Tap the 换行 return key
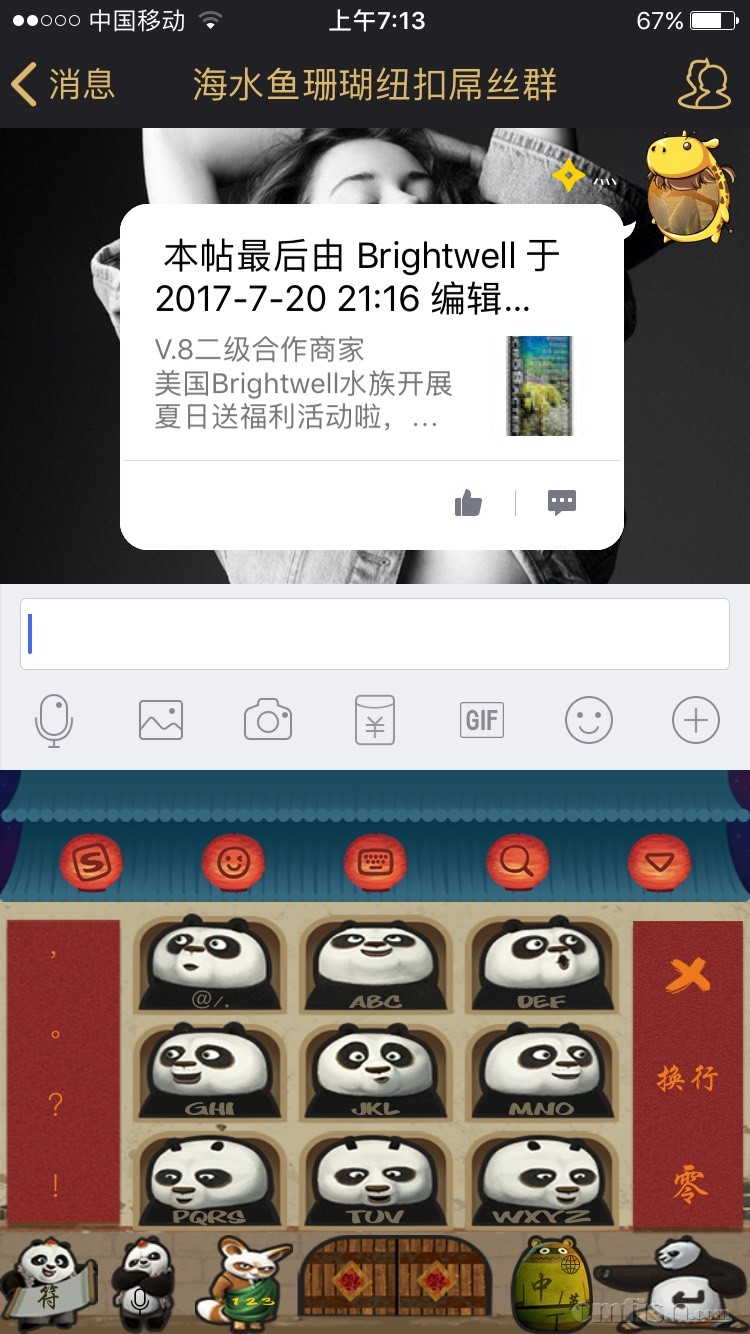The image size is (750, 1334). coord(688,1078)
